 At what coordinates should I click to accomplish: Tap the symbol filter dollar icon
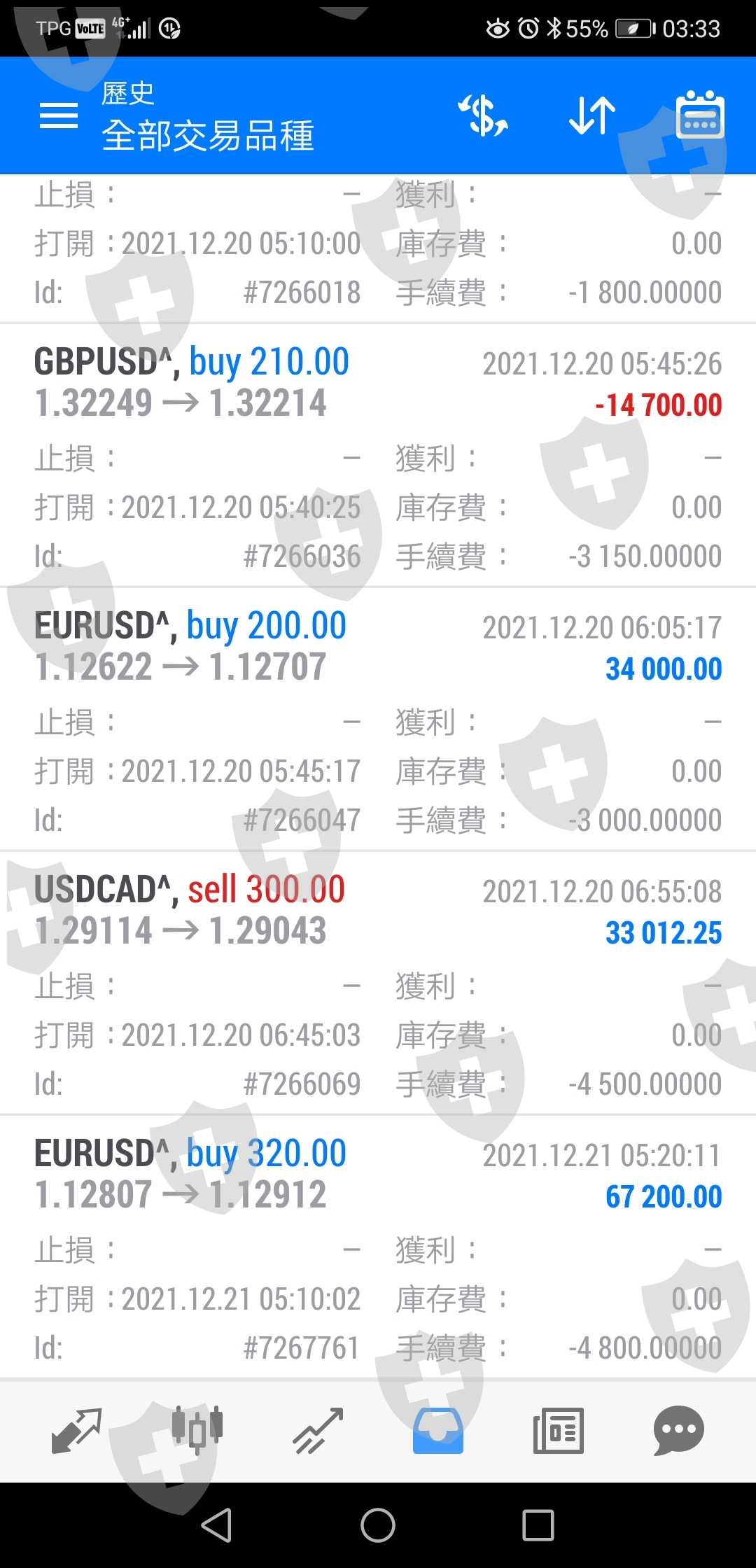pyautogui.click(x=482, y=115)
